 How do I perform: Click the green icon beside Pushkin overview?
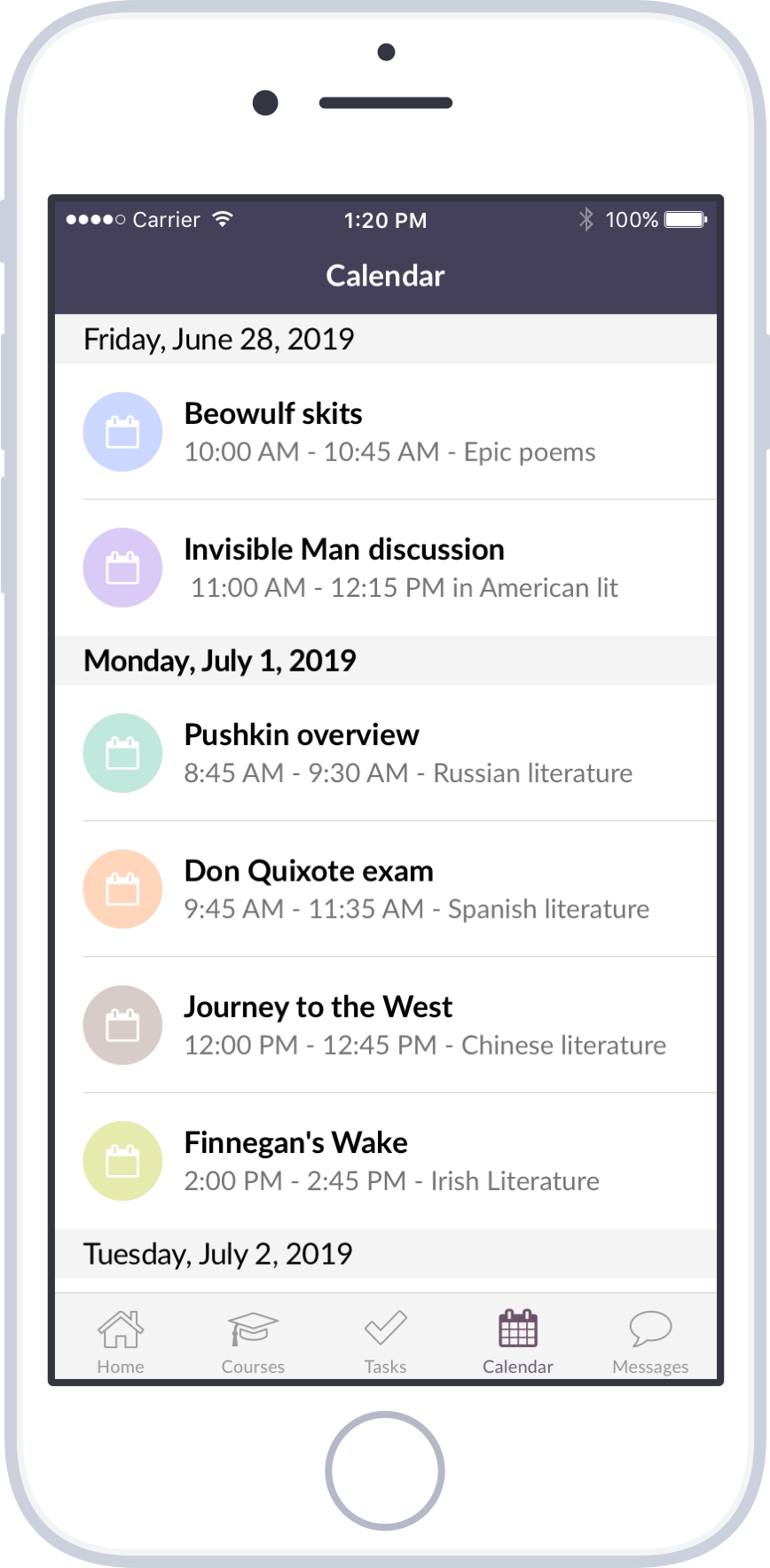tap(122, 752)
